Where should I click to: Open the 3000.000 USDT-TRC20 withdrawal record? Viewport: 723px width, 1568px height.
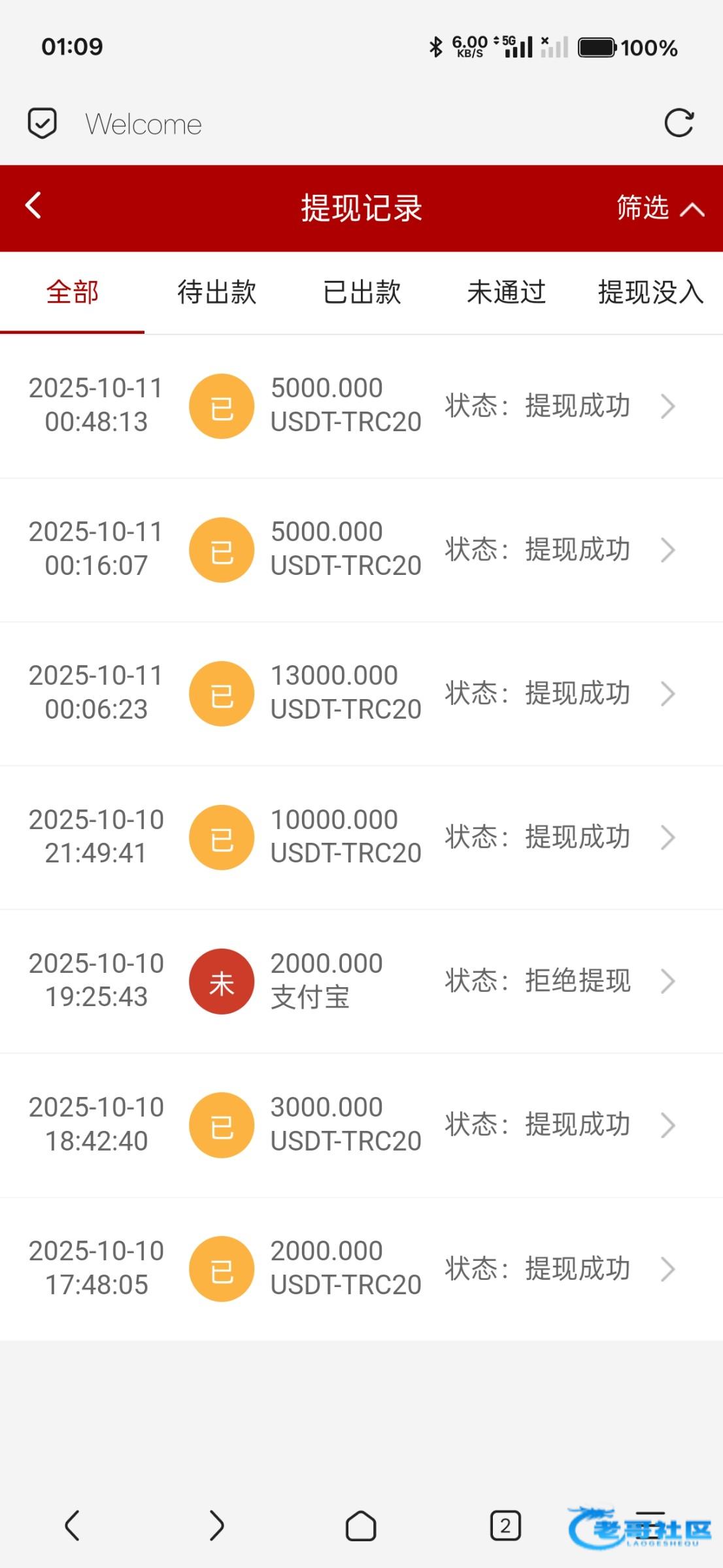tap(361, 1124)
